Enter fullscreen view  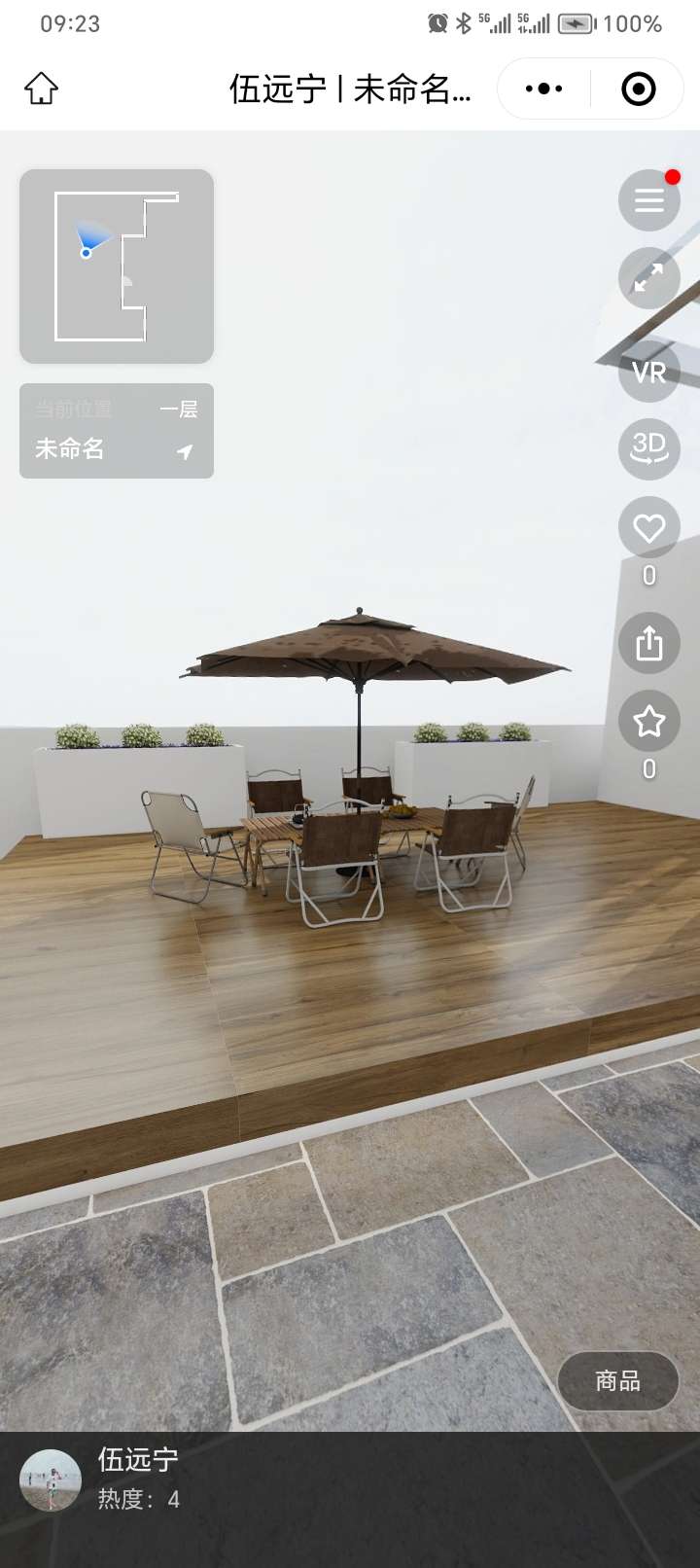pos(648,278)
